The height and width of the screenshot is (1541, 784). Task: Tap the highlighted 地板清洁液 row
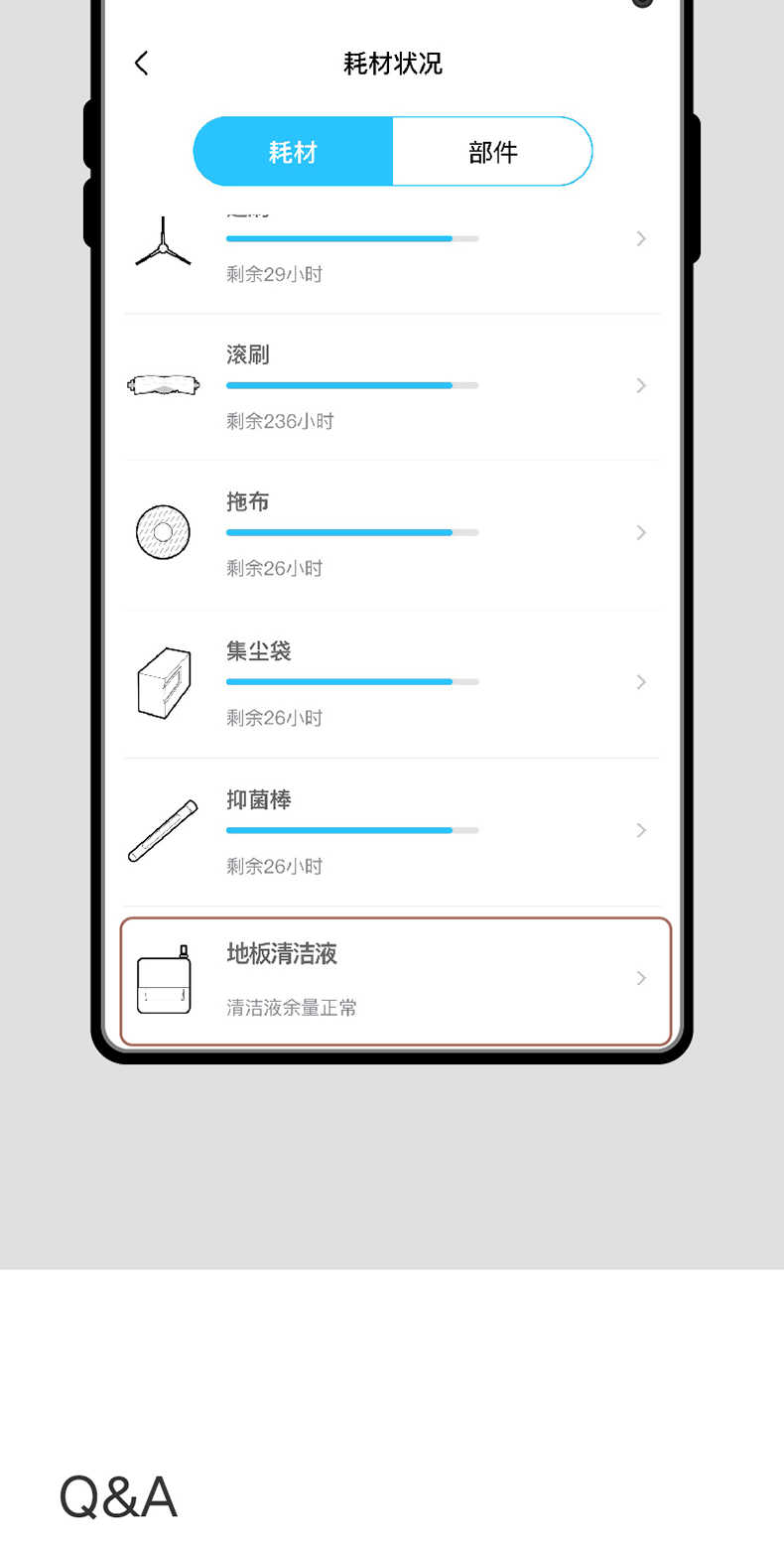click(x=394, y=978)
